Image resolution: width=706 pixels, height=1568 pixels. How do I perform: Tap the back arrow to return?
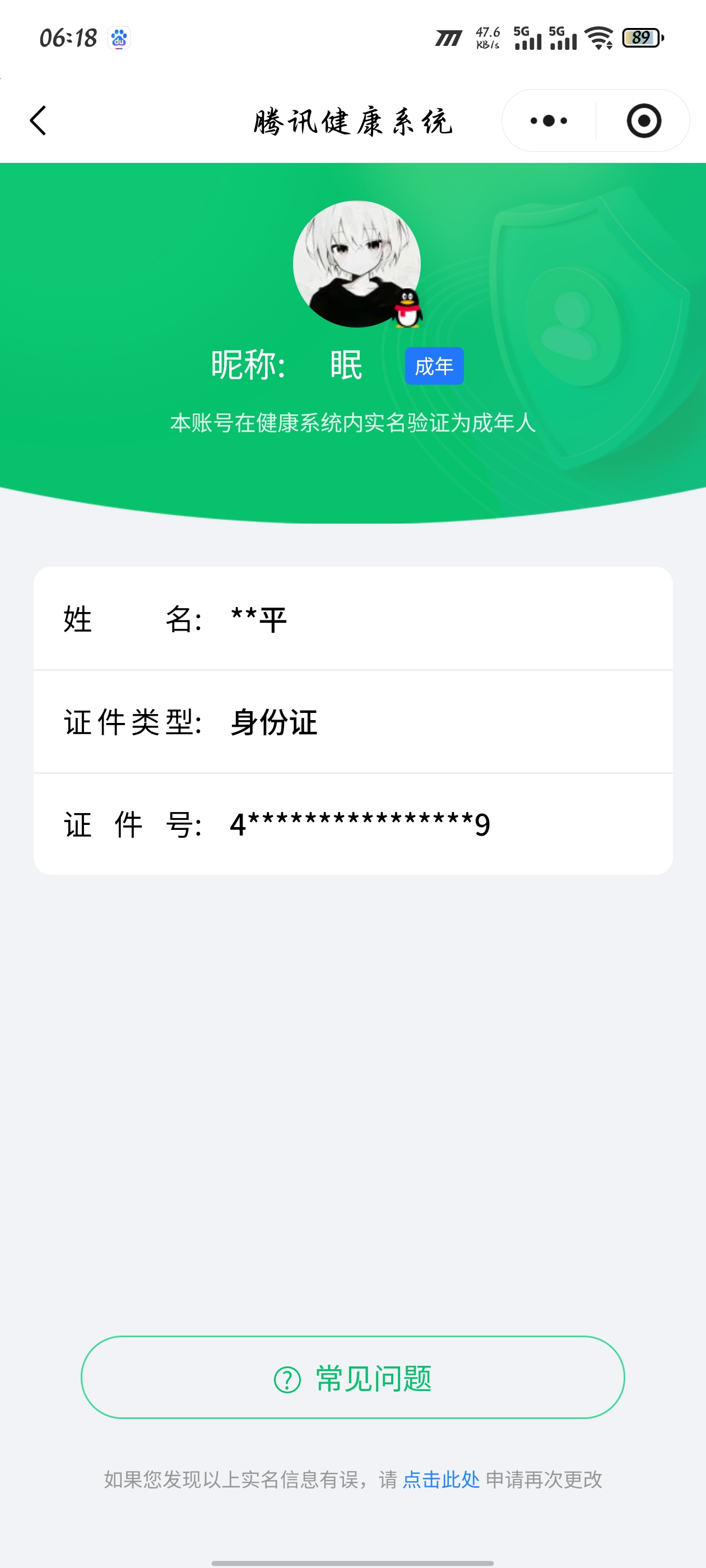coord(38,120)
